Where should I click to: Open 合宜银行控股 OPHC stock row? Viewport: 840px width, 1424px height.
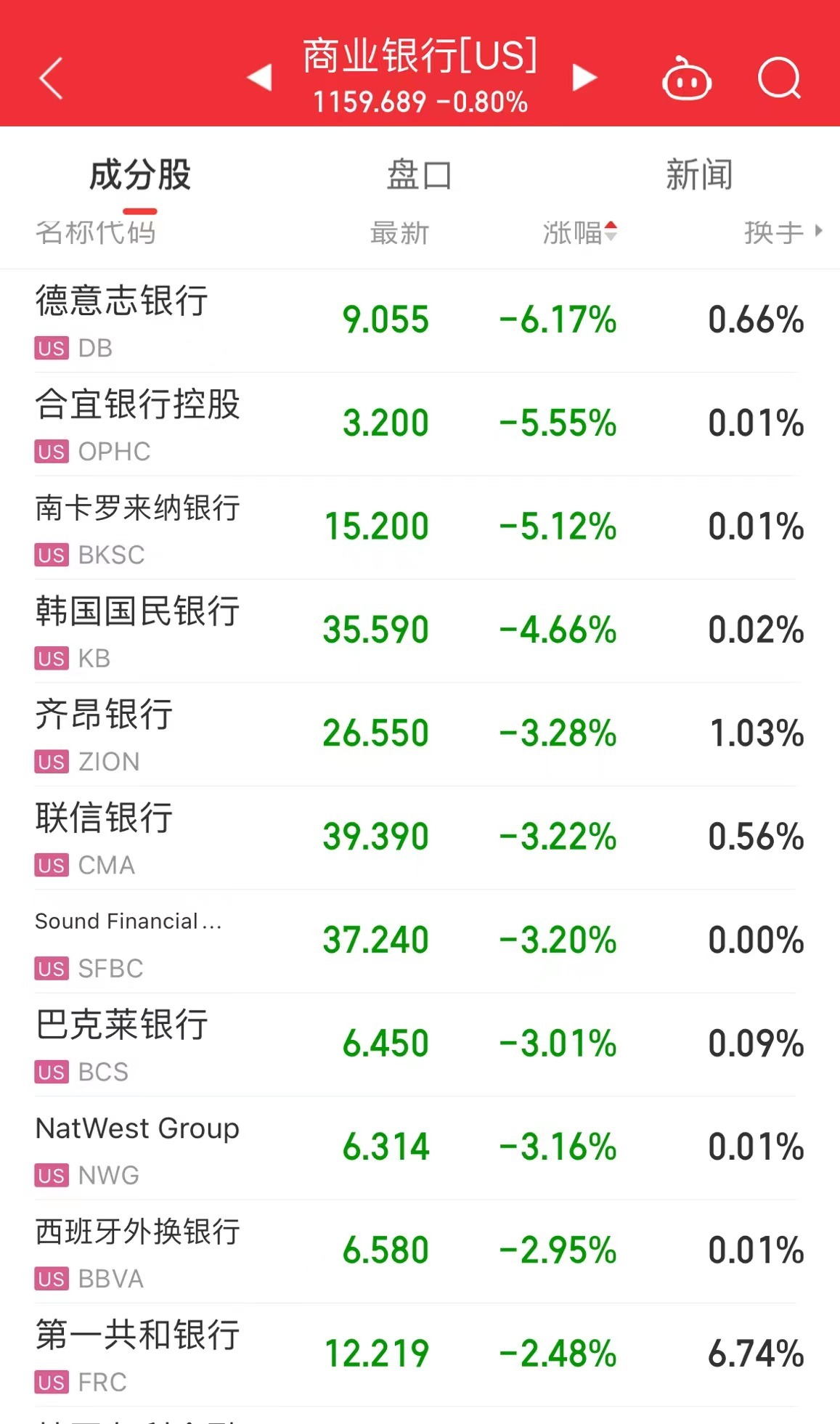pos(420,424)
